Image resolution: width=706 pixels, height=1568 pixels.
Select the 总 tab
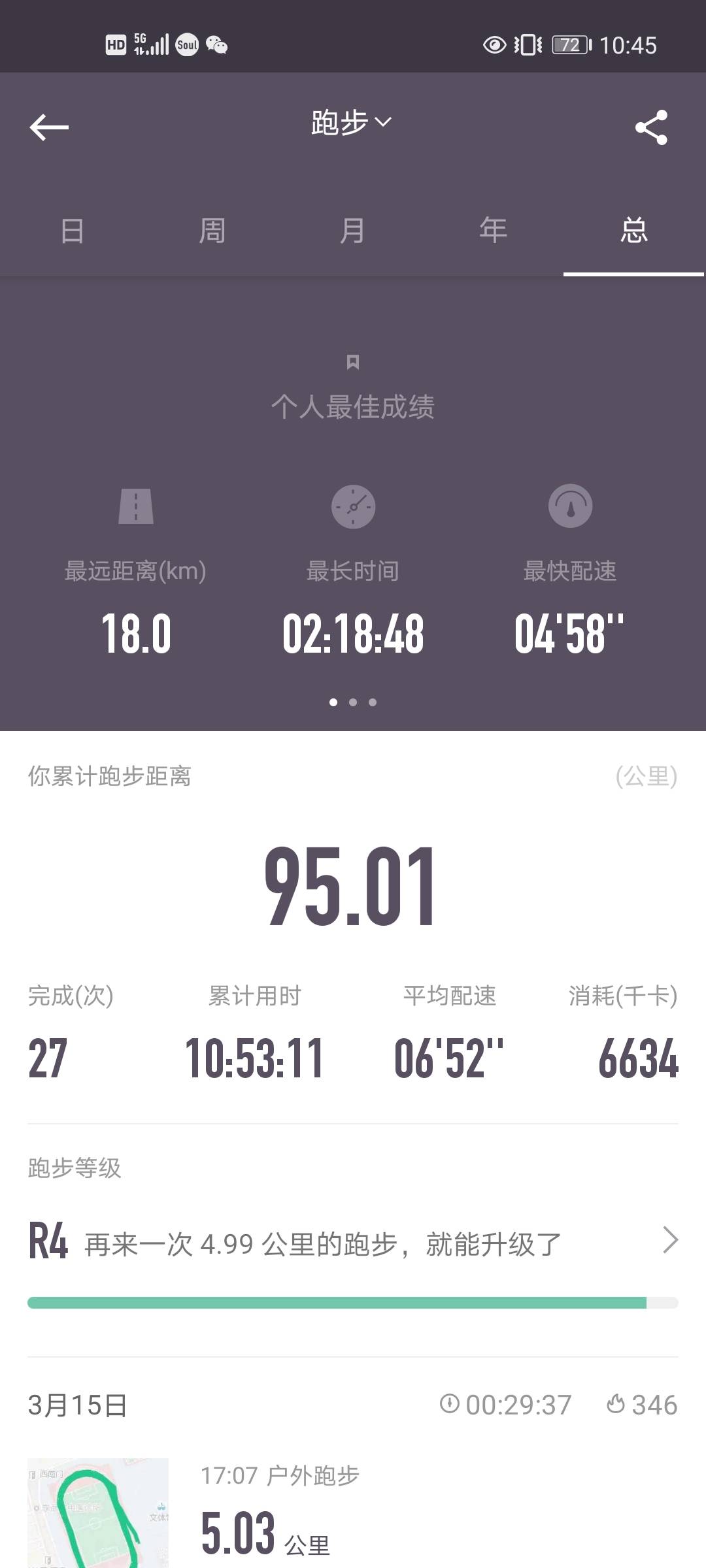point(633,231)
